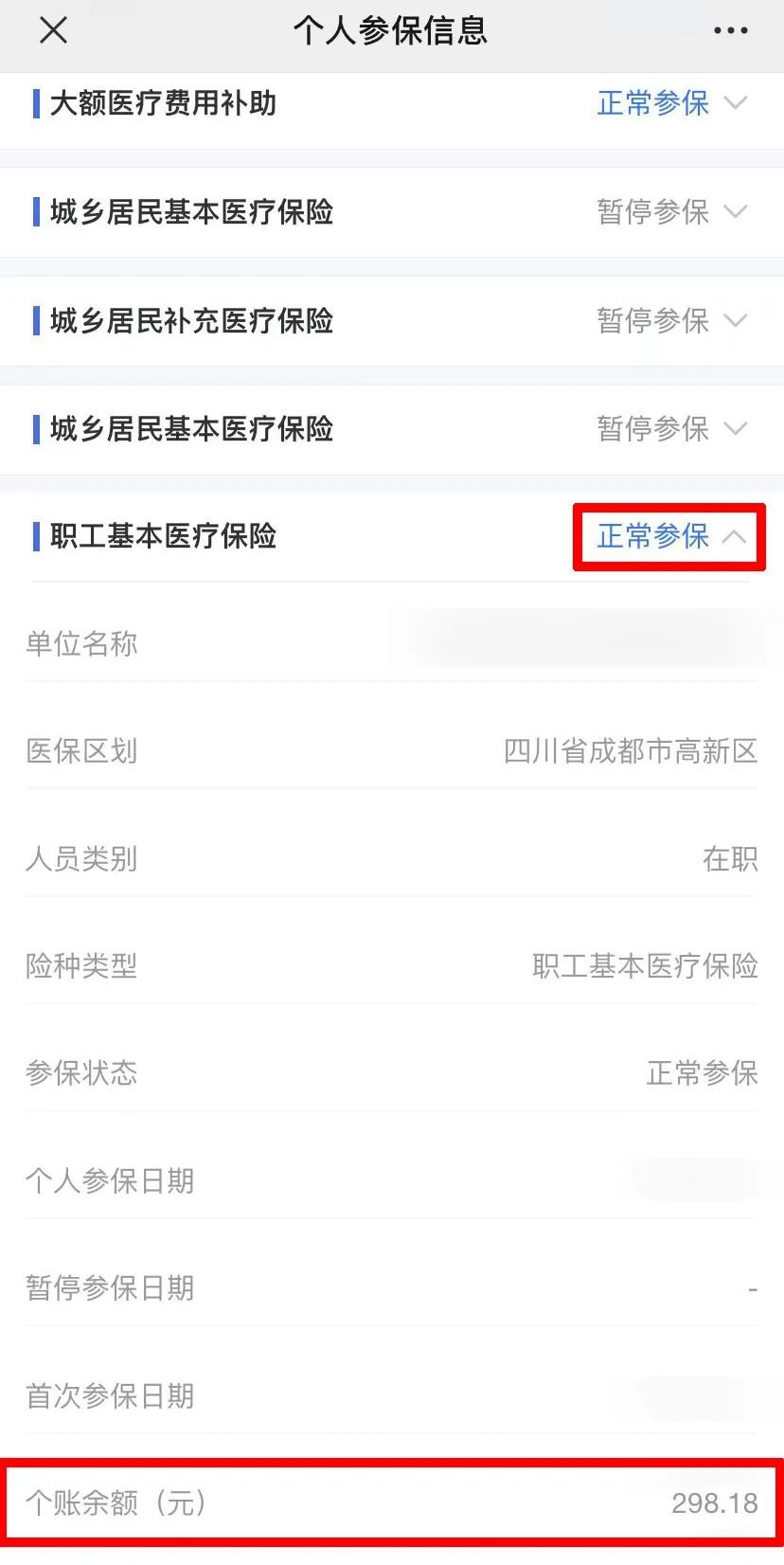Open the three-dot more menu
The width and height of the screenshot is (784, 1565).
(730, 31)
